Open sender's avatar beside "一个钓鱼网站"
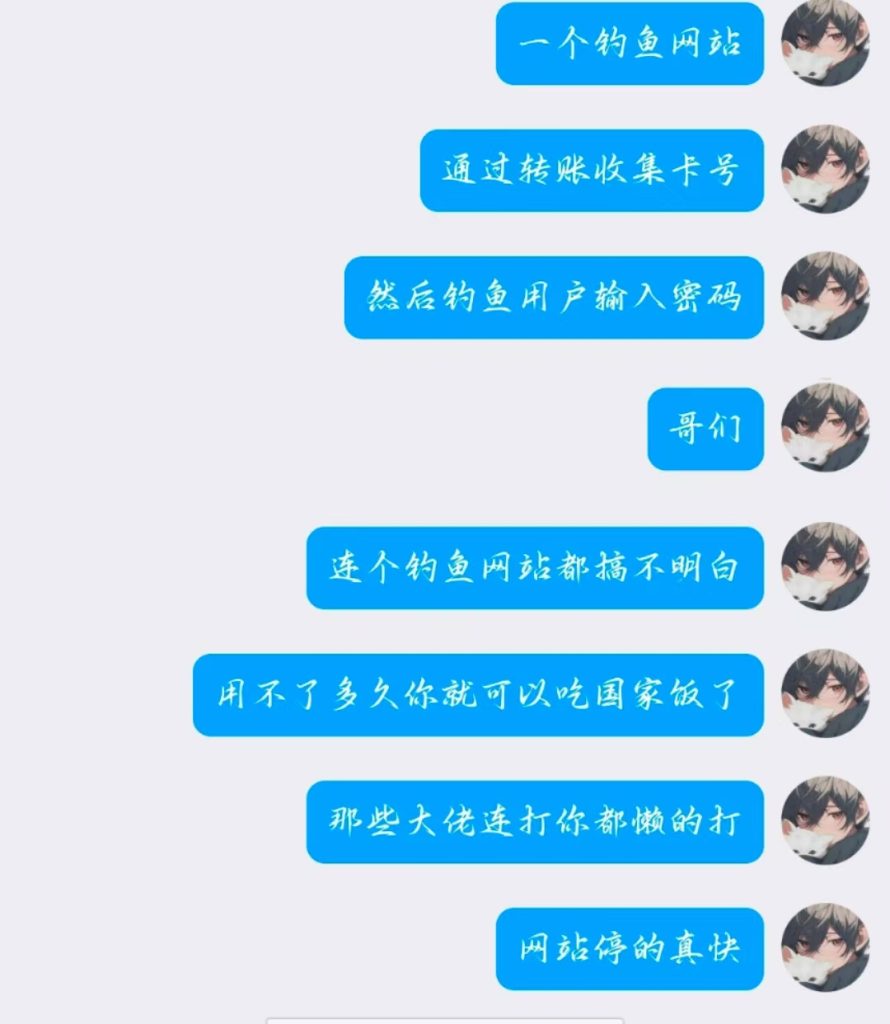Screen dimensions: 890x1024 tap(825, 42)
